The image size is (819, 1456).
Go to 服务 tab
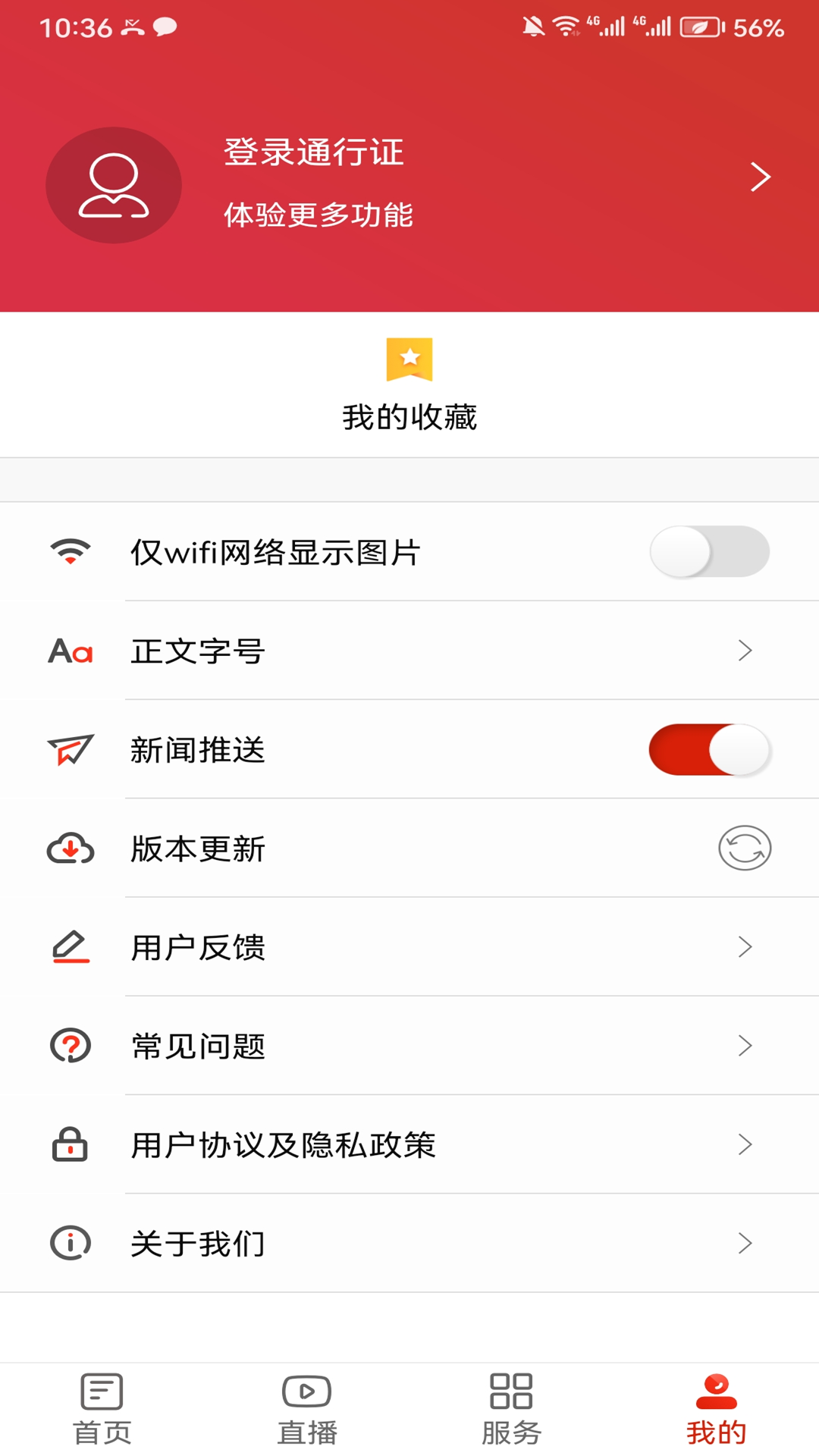coord(512,1409)
